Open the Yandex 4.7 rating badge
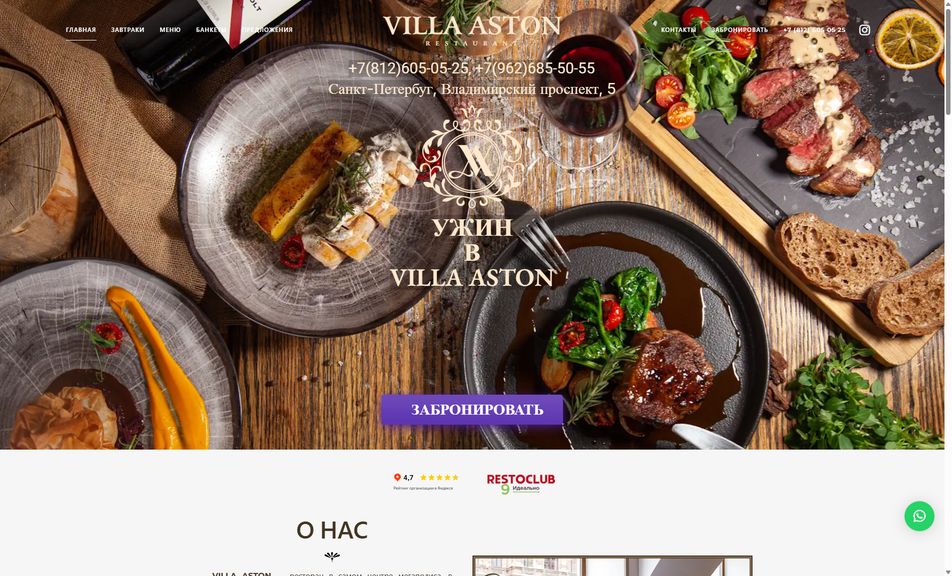The width and height of the screenshot is (952, 576). point(426,481)
